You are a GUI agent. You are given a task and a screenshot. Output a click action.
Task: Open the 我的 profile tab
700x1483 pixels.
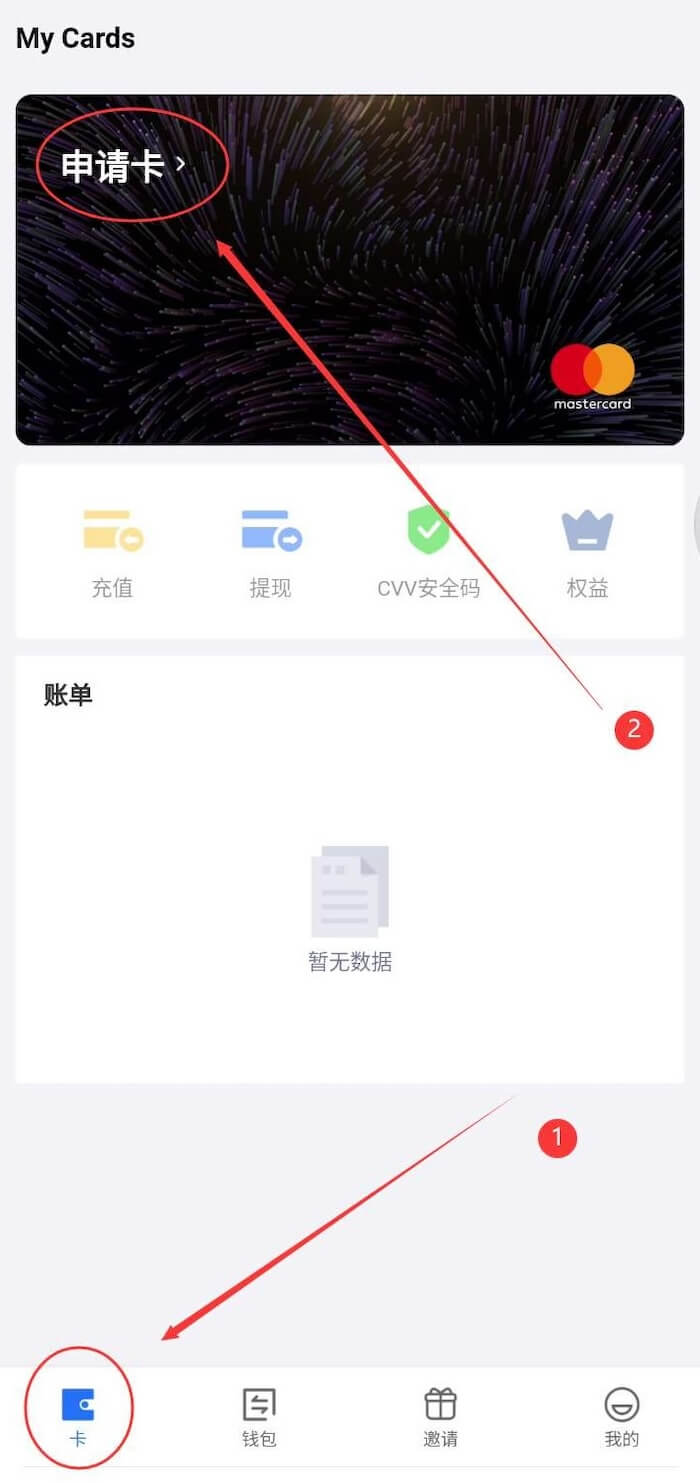[621, 1416]
